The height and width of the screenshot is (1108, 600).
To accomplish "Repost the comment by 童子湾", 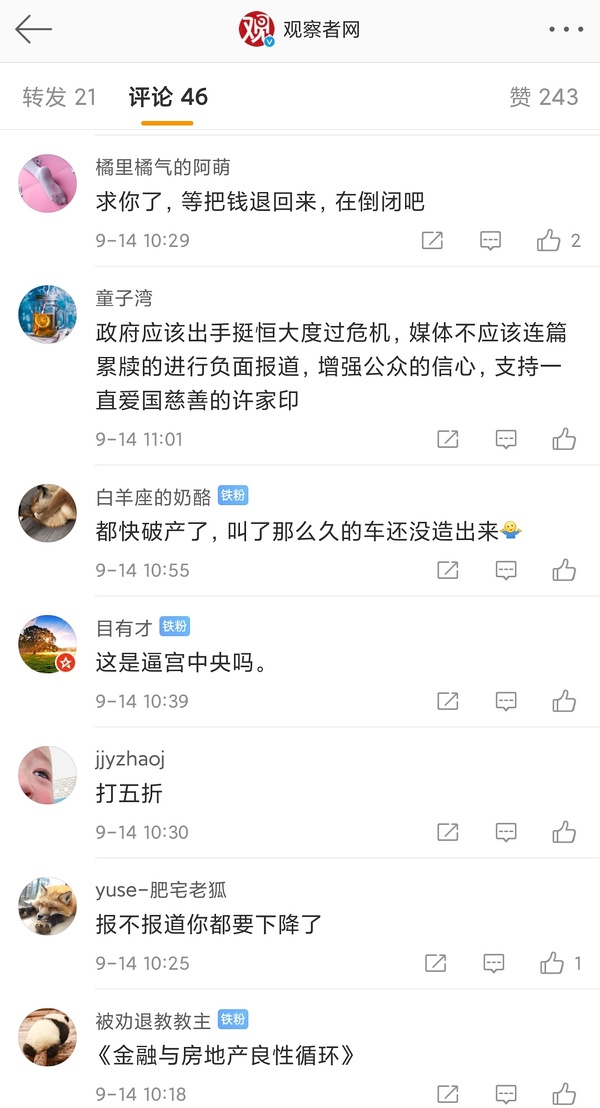I will (448, 439).
